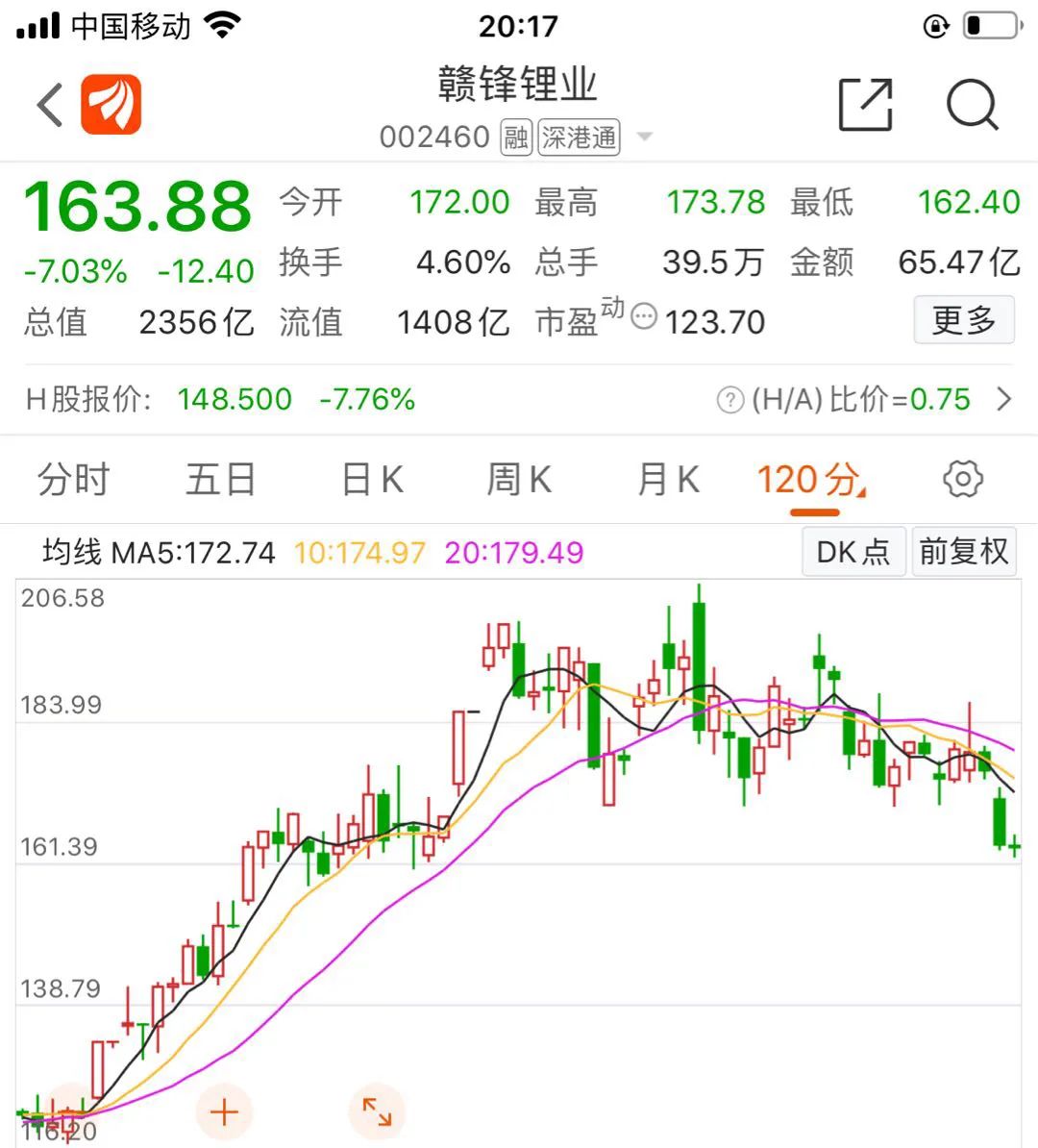1038x1148 pixels.
Task: Tap the H股报价 price link
Action: pyautogui.click(x=235, y=399)
